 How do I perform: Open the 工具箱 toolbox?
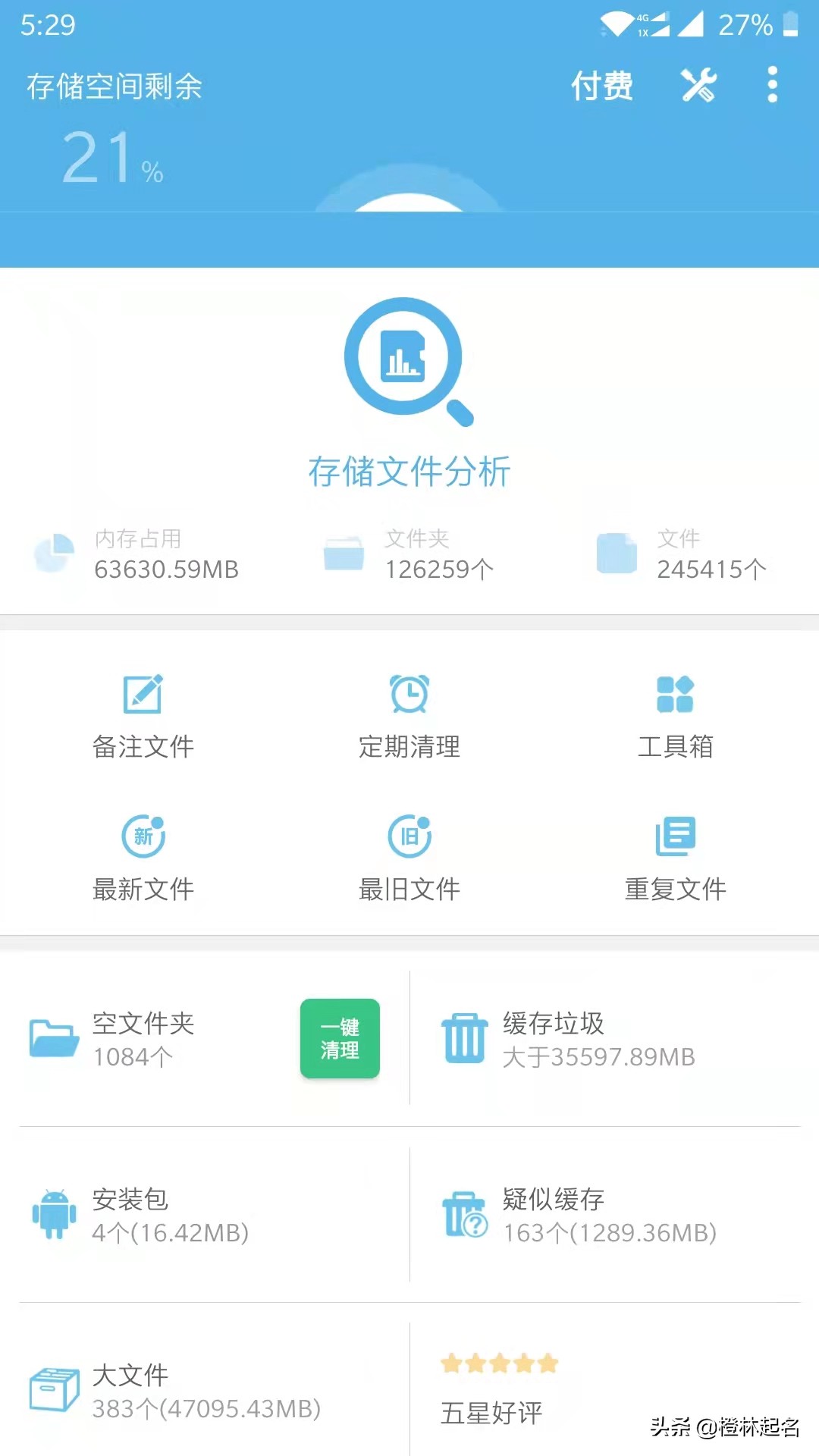pyautogui.click(x=675, y=717)
